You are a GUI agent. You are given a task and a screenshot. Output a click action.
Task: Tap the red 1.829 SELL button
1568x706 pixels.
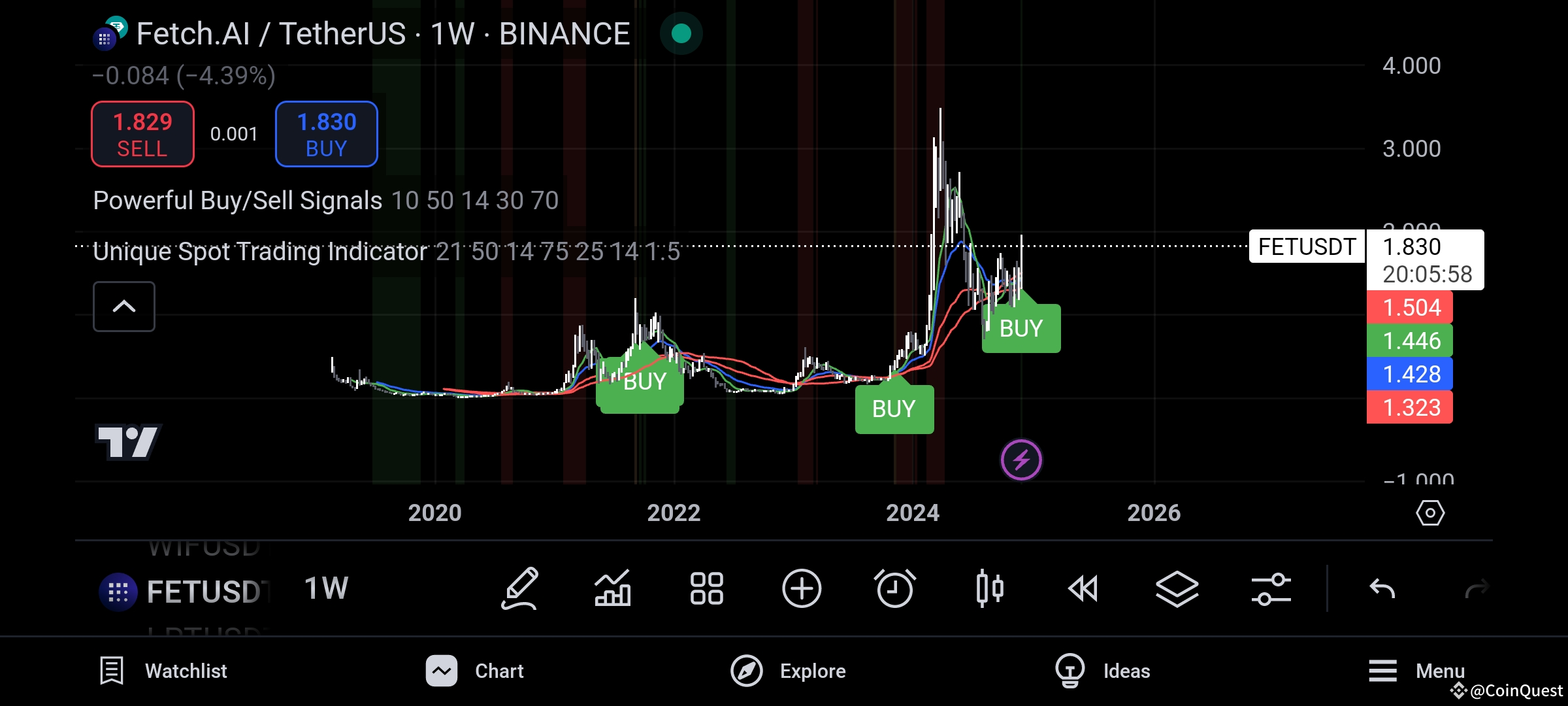[x=142, y=134]
